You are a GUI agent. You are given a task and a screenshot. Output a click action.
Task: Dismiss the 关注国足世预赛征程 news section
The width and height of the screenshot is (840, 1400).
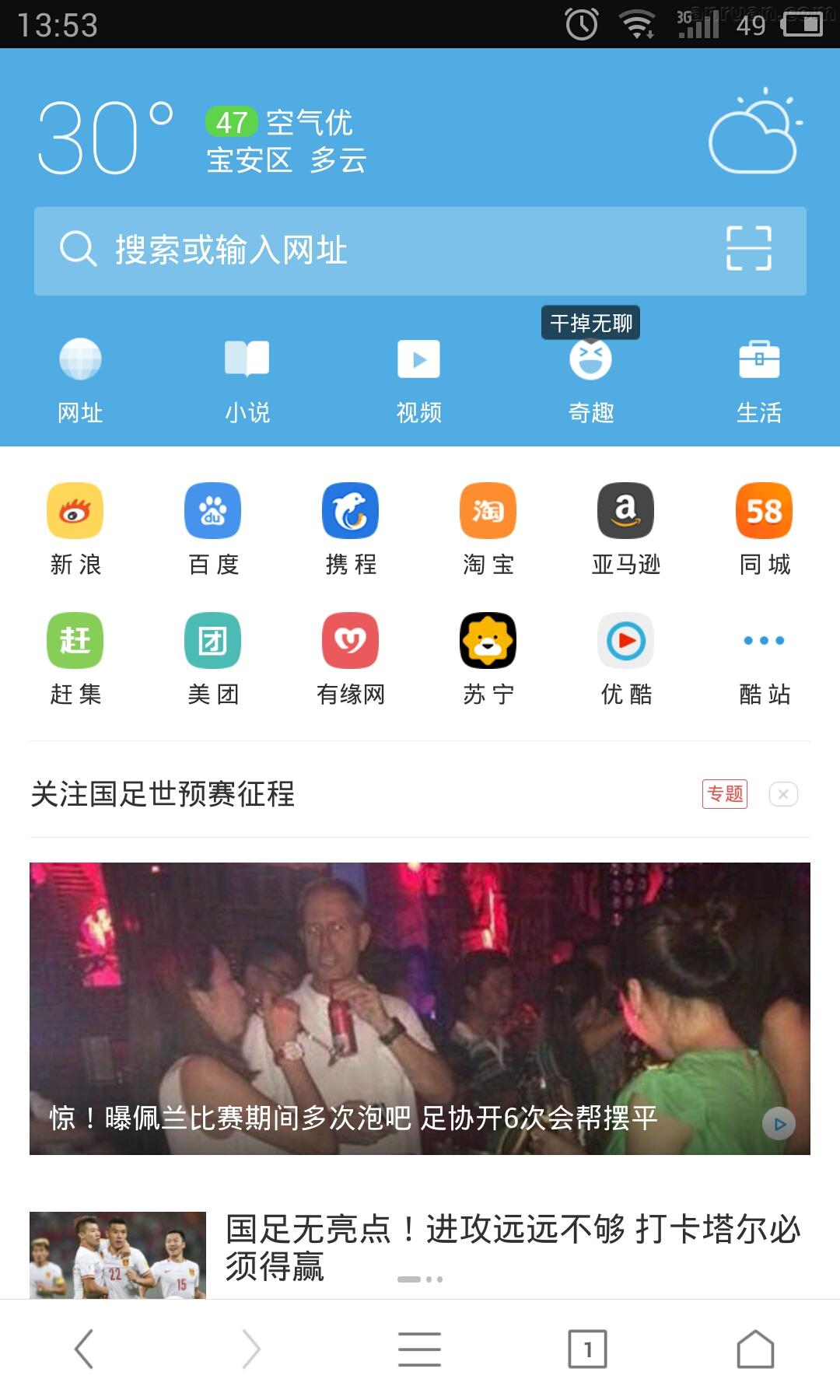tap(784, 793)
